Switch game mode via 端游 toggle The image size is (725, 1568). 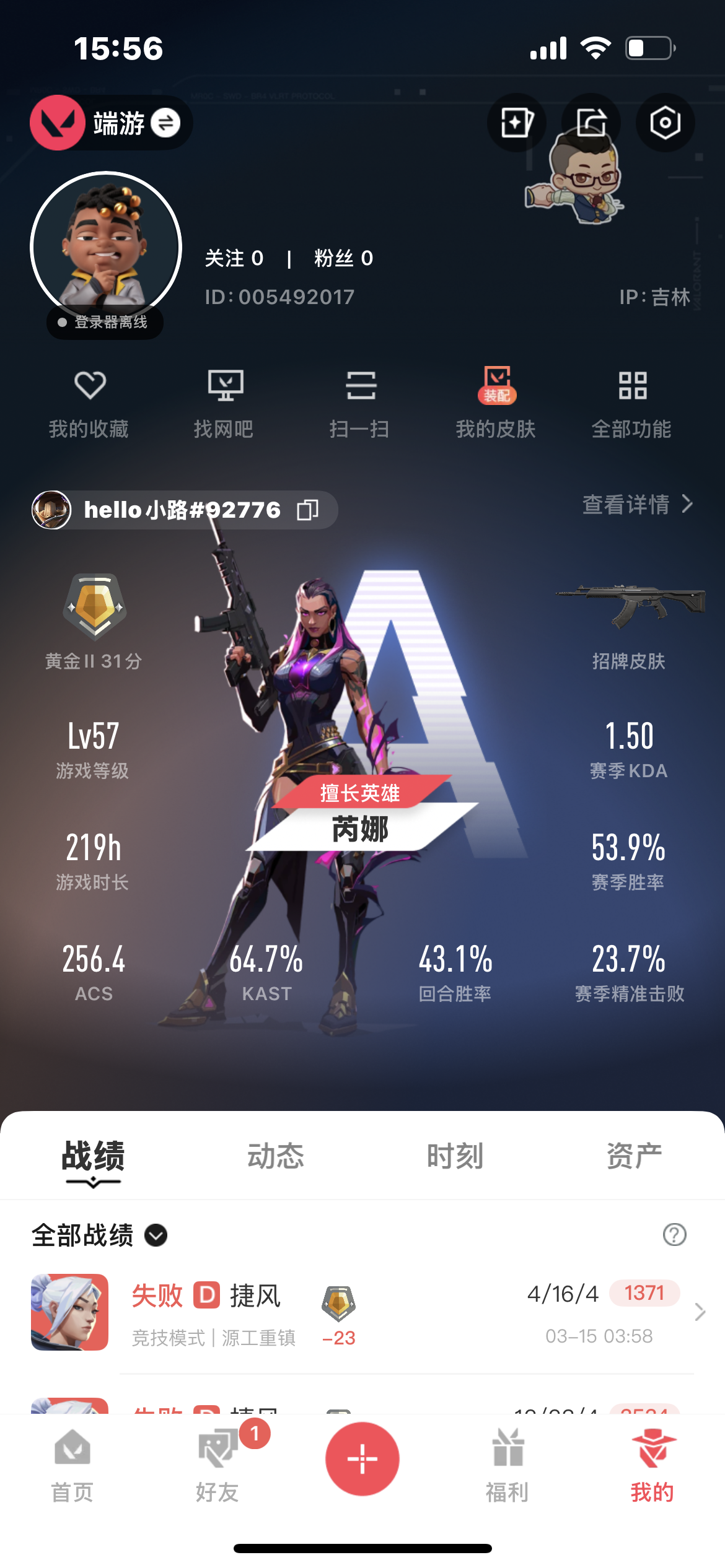click(x=165, y=123)
